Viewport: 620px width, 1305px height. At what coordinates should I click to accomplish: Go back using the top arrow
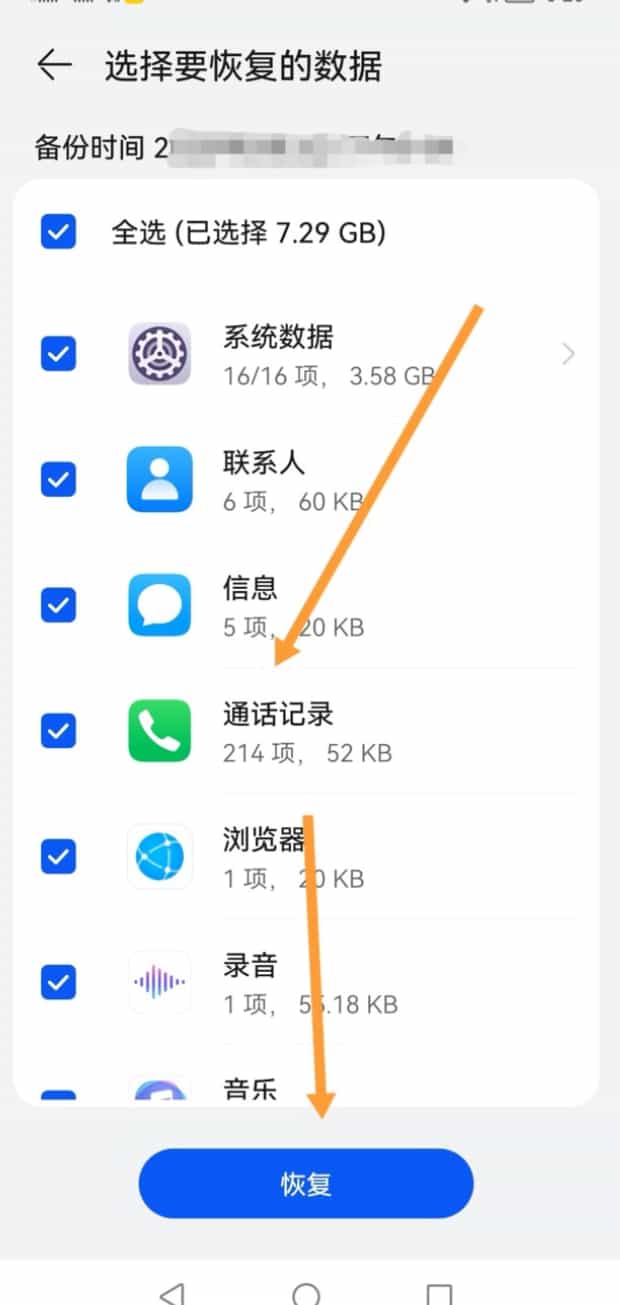[x=54, y=65]
